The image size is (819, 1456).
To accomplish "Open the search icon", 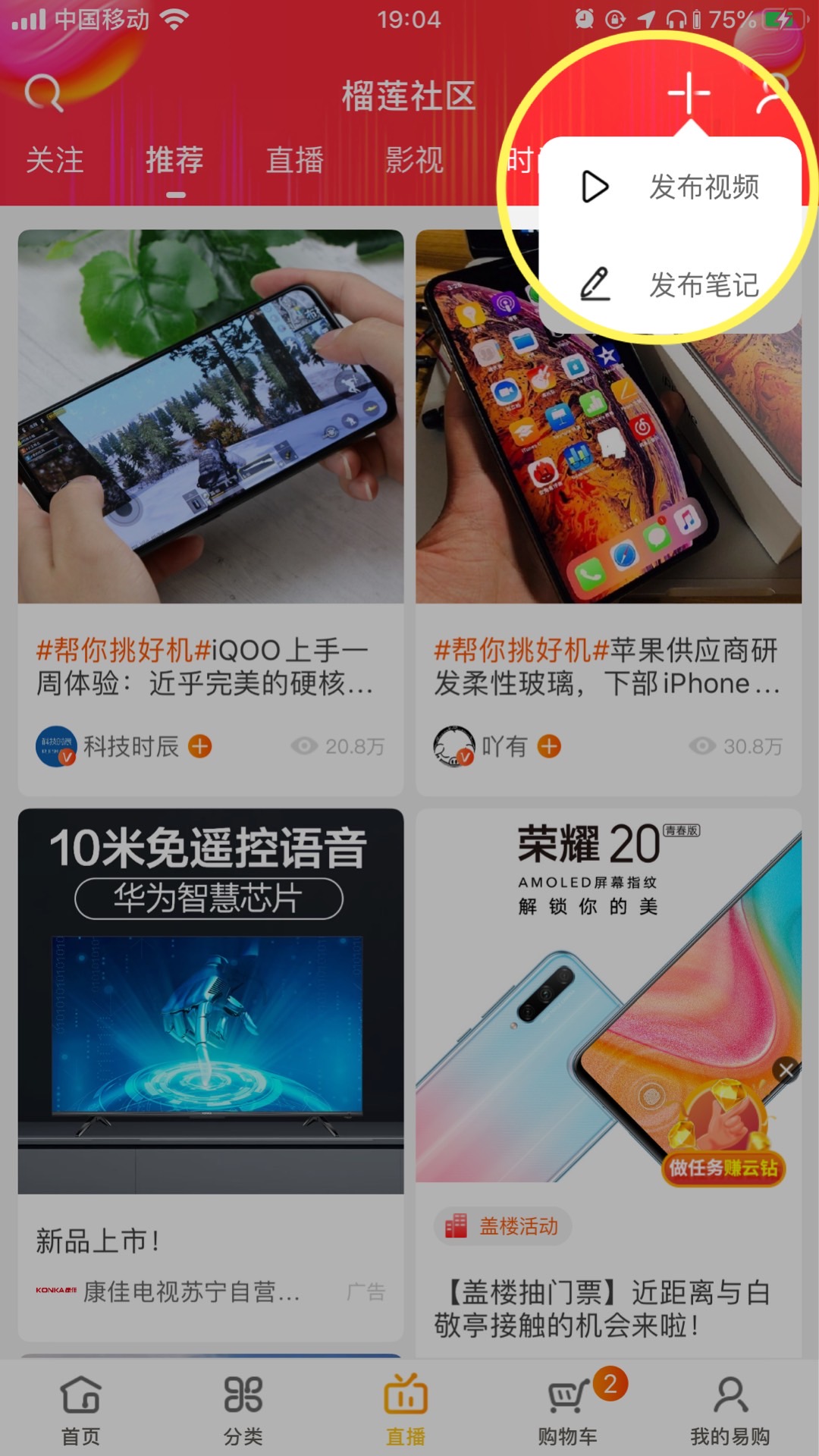I will (43, 94).
